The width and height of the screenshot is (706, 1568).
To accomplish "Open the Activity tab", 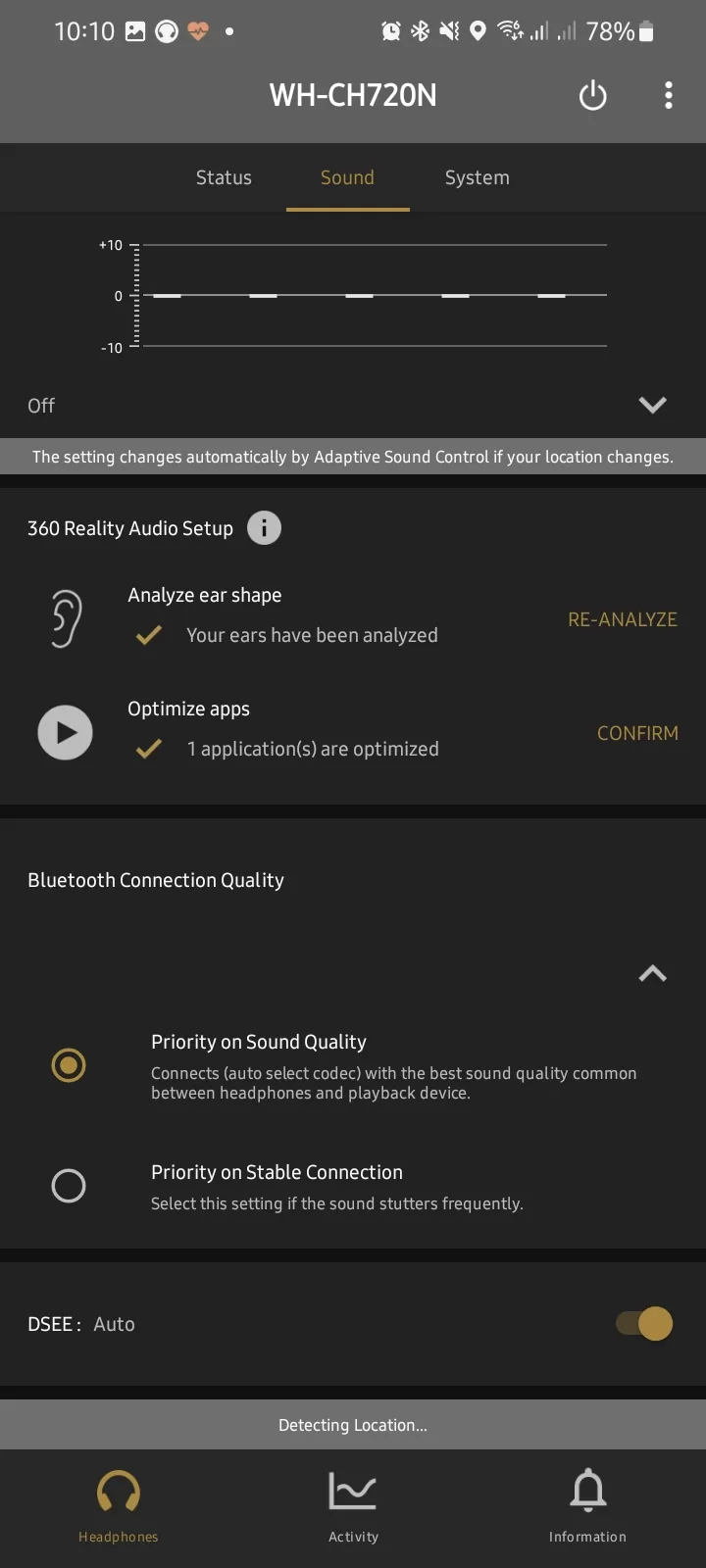I will [353, 1506].
